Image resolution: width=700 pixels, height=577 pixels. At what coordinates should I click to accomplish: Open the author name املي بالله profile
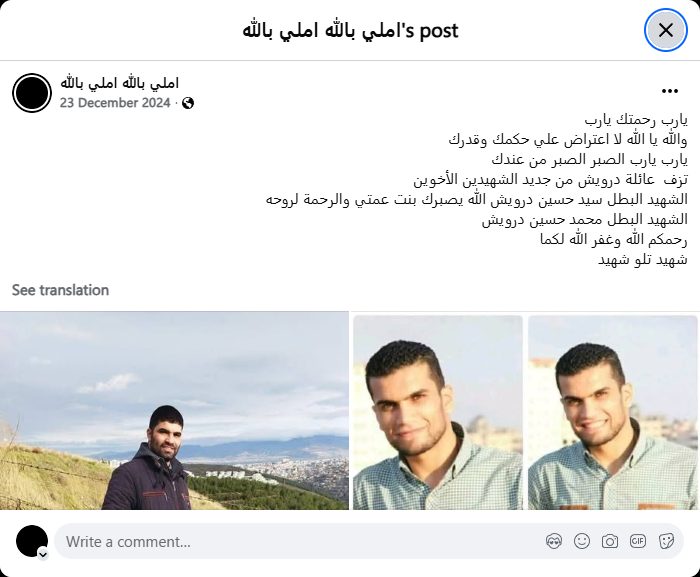(119, 83)
